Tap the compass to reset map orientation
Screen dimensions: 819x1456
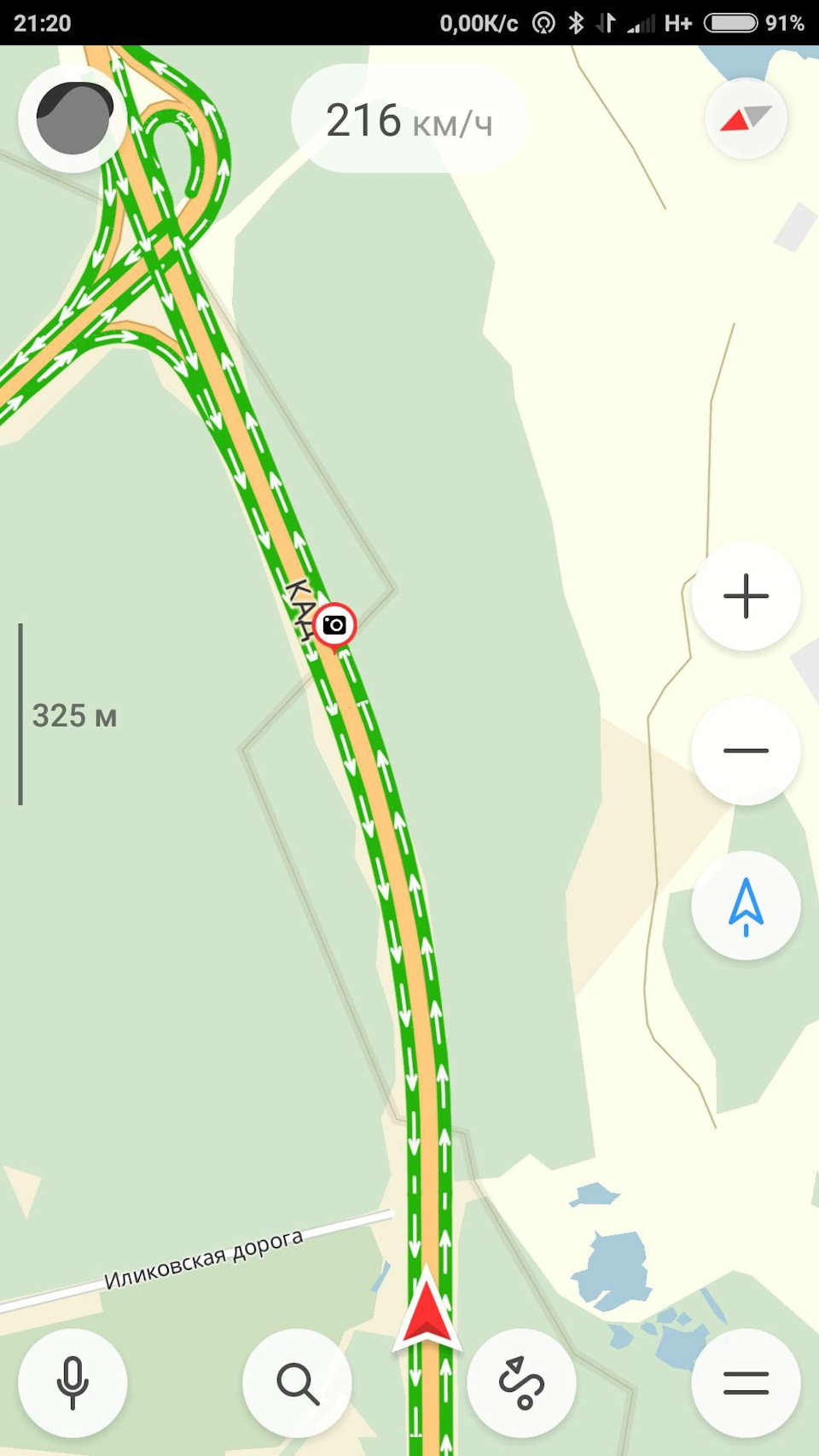(746, 119)
